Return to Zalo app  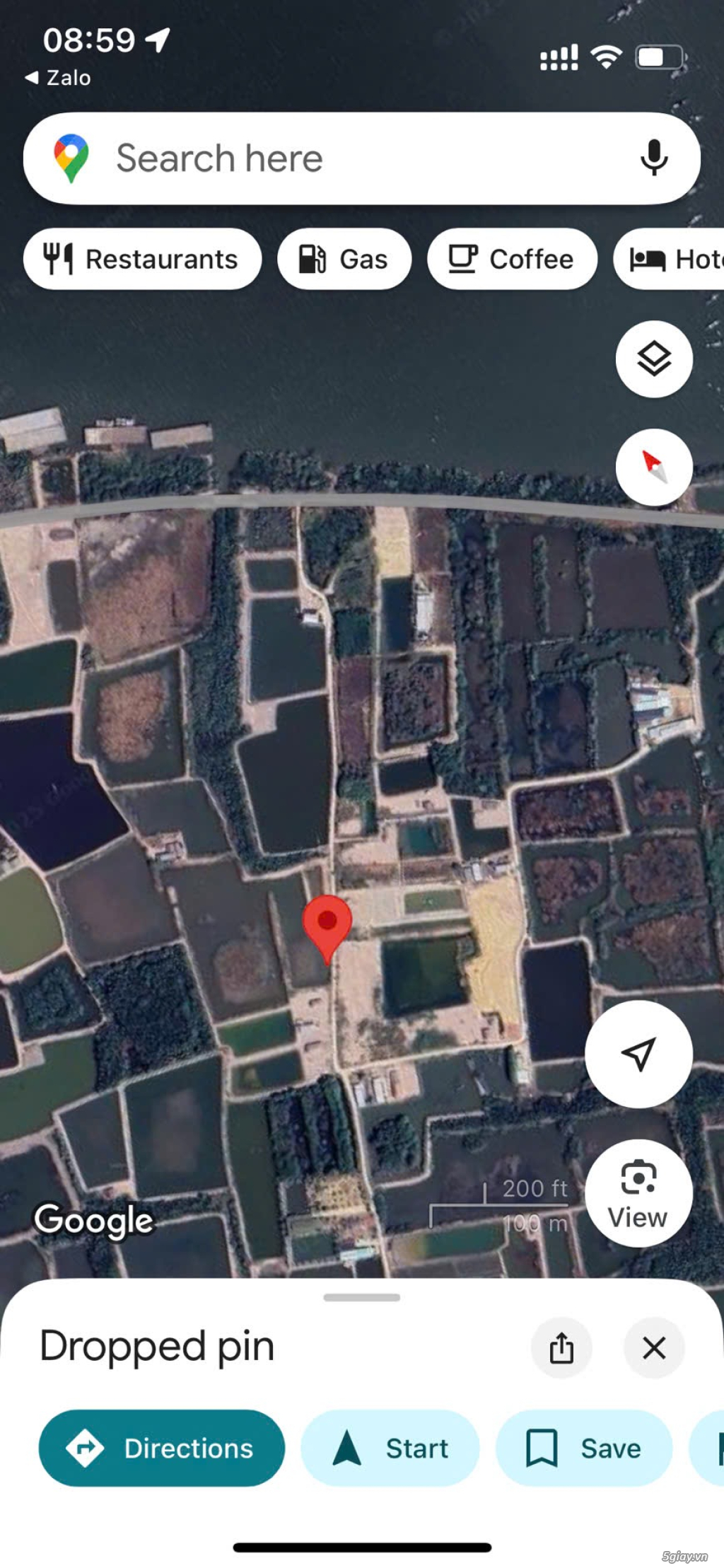pyautogui.click(x=59, y=78)
